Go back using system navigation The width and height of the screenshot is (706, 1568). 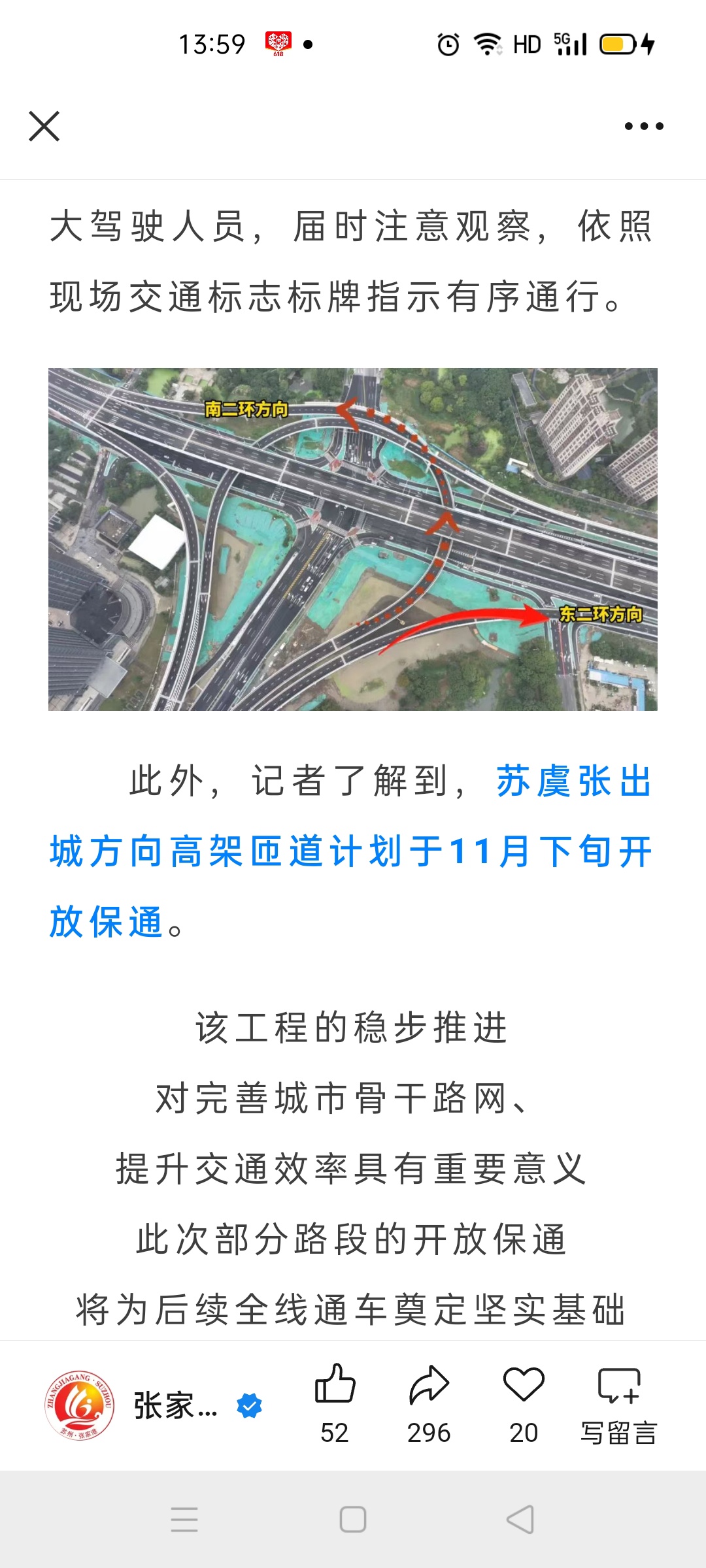(x=520, y=1519)
